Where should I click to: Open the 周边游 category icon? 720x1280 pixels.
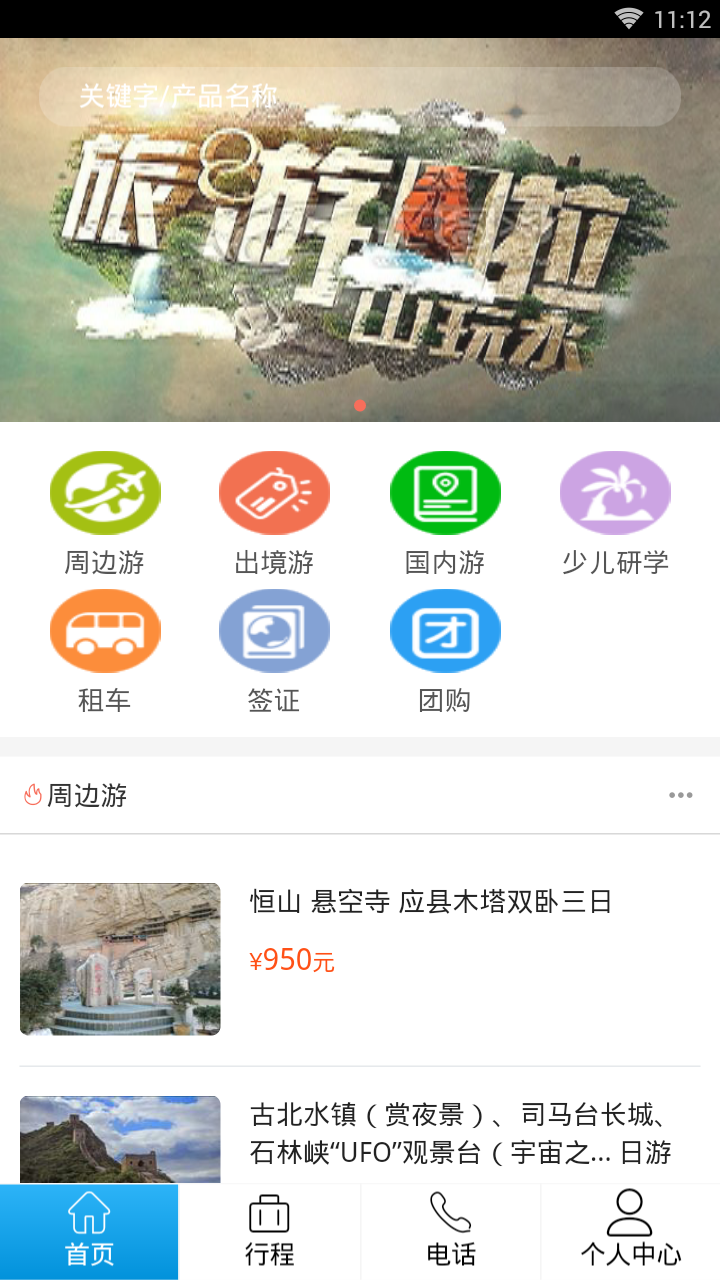click(x=105, y=493)
